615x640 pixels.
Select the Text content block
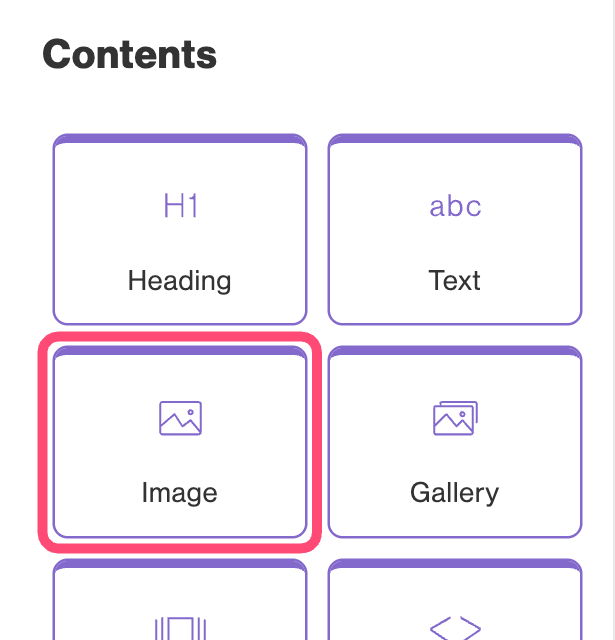(x=455, y=230)
